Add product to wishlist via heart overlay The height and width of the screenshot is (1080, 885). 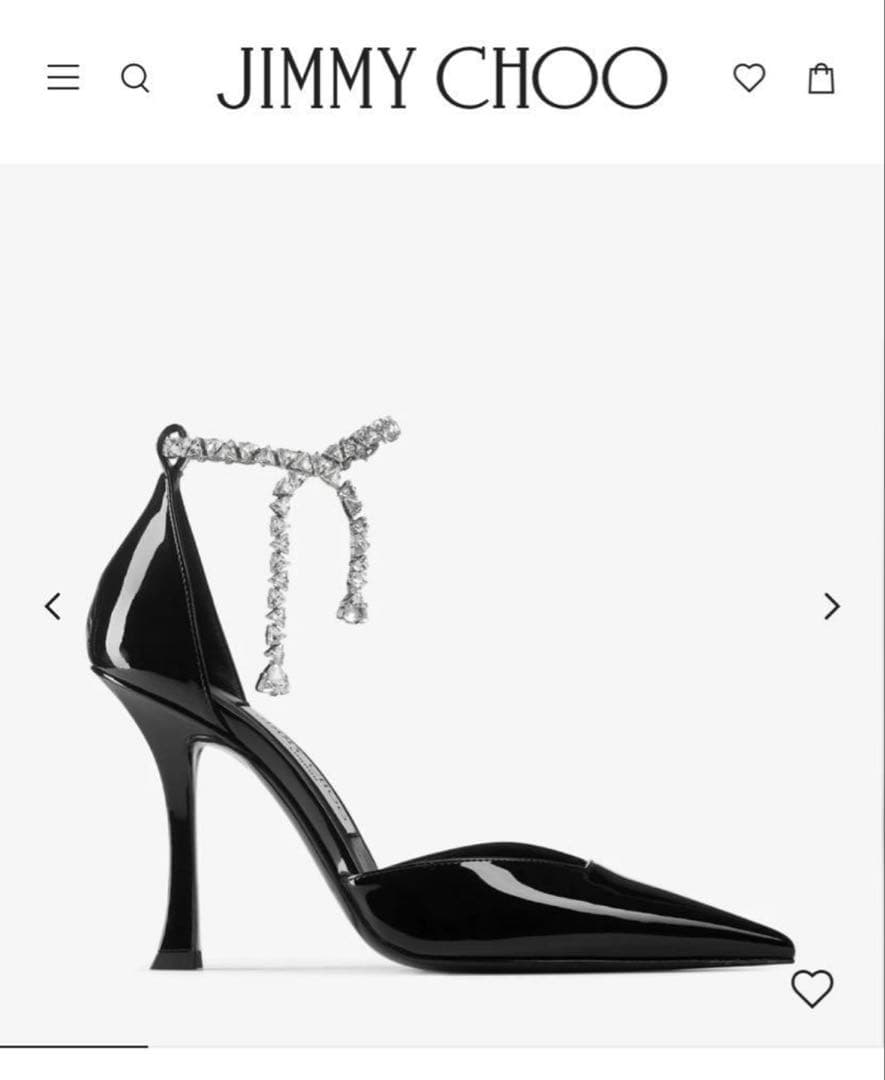(x=814, y=989)
